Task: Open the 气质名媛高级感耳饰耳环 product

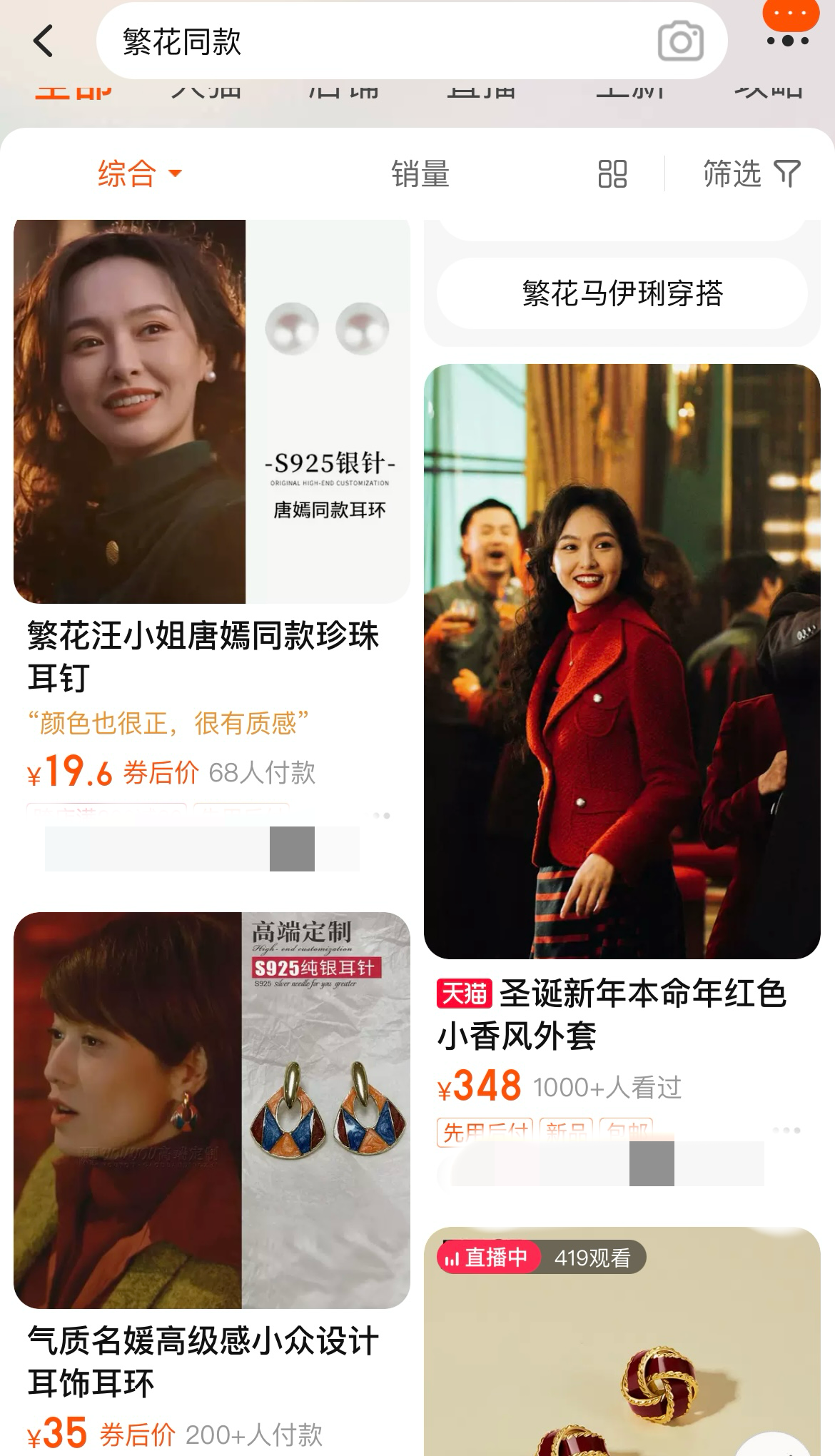Action: point(211,1110)
